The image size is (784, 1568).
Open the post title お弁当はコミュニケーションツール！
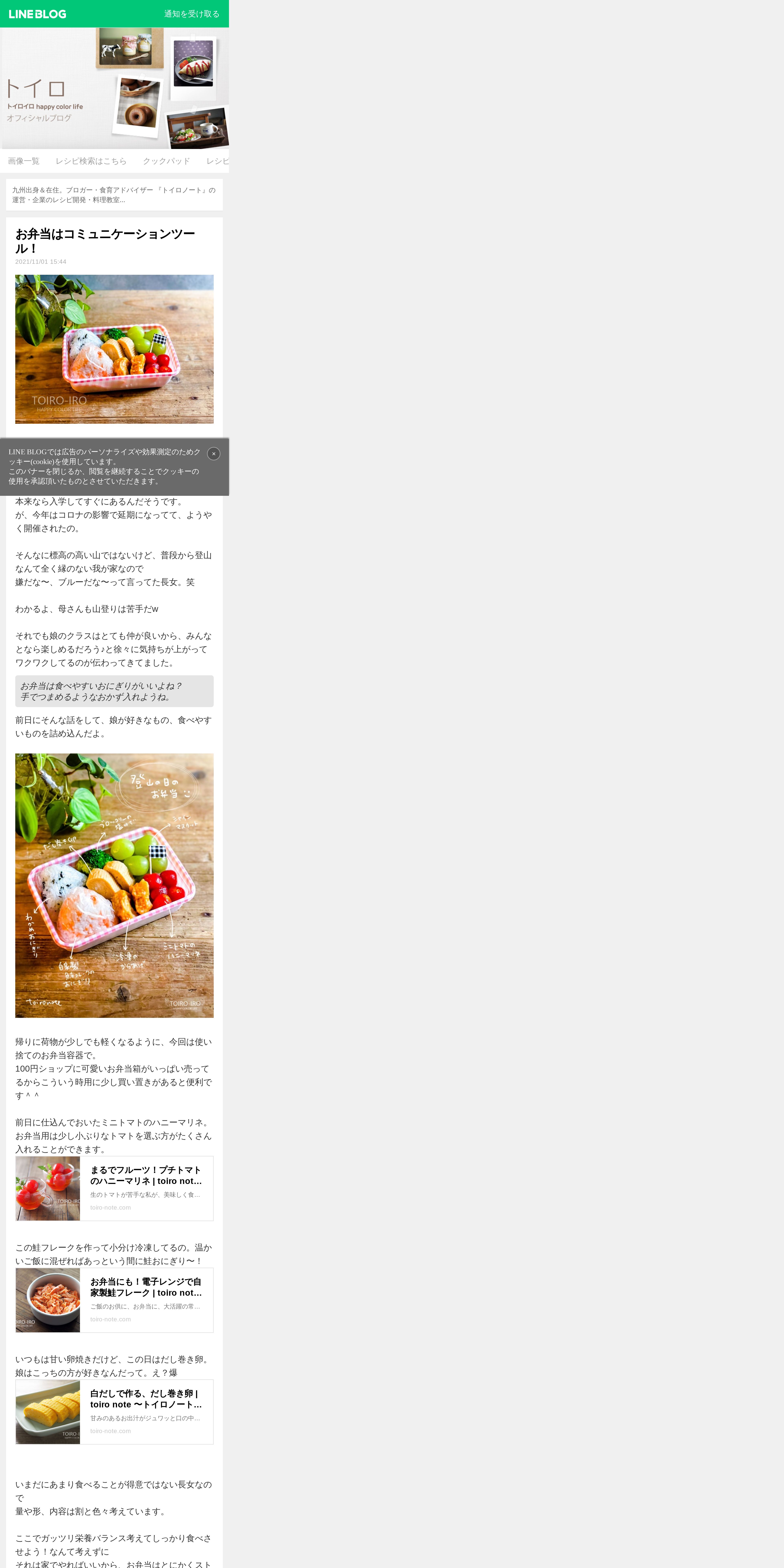(105, 240)
